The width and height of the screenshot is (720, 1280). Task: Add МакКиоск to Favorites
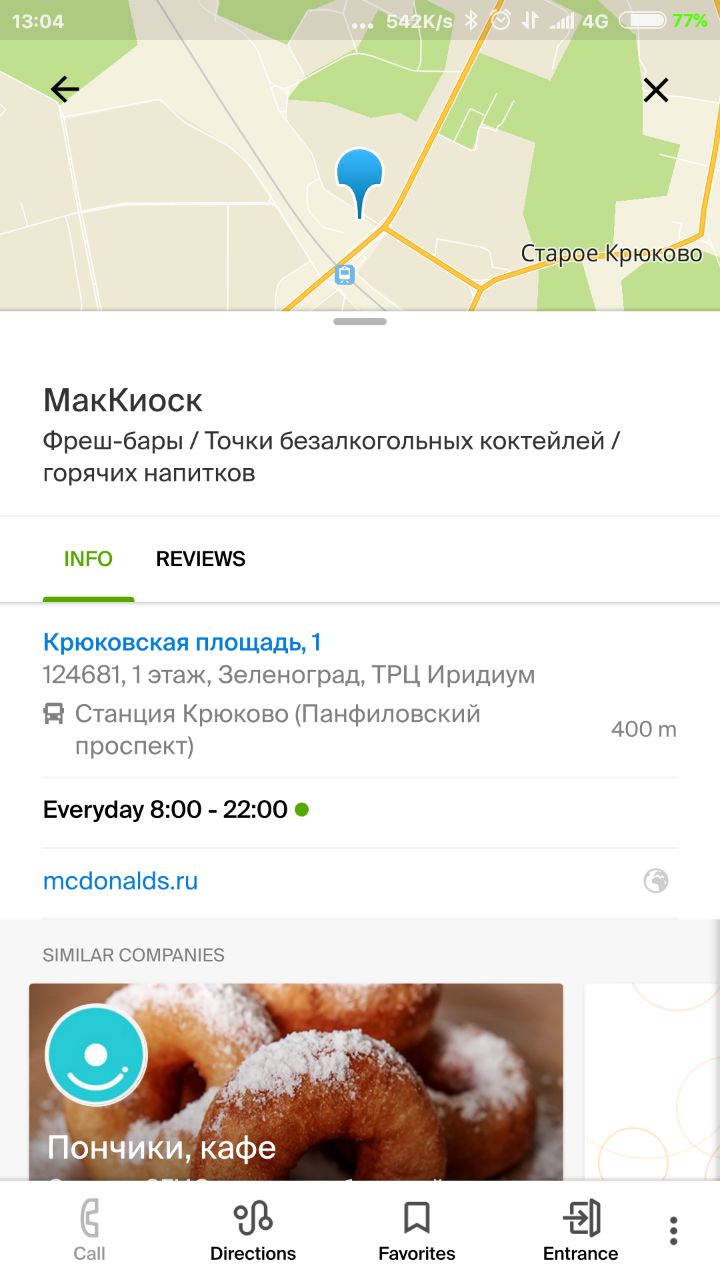click(417, 1232)
